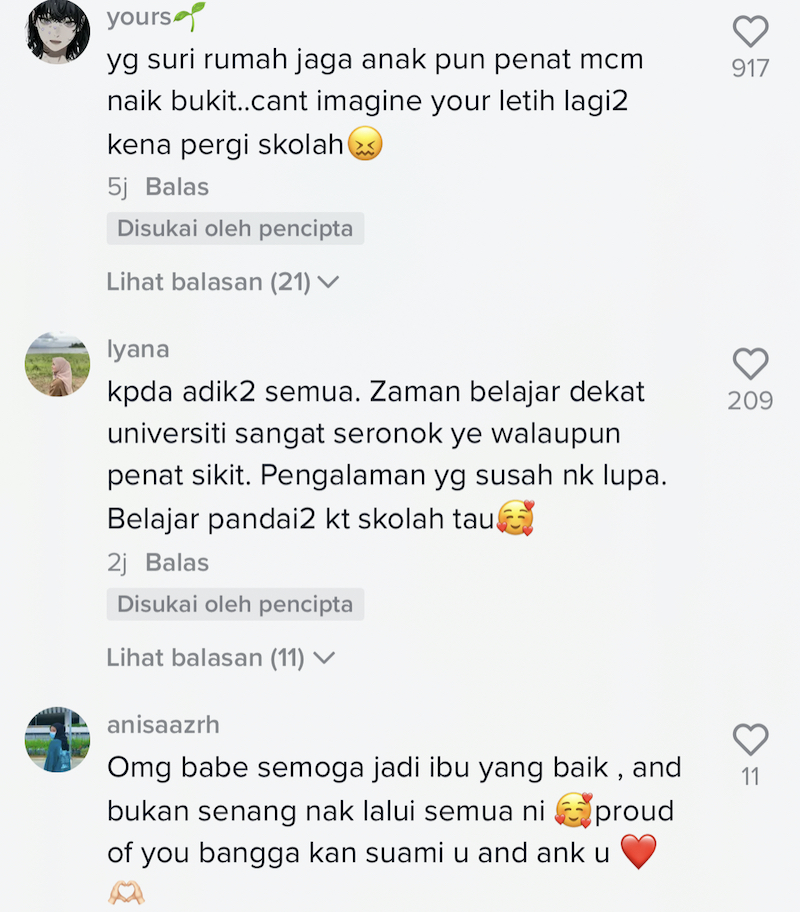
Task: Reply (Balas) to lyana's comment
Action: point(177,563)
